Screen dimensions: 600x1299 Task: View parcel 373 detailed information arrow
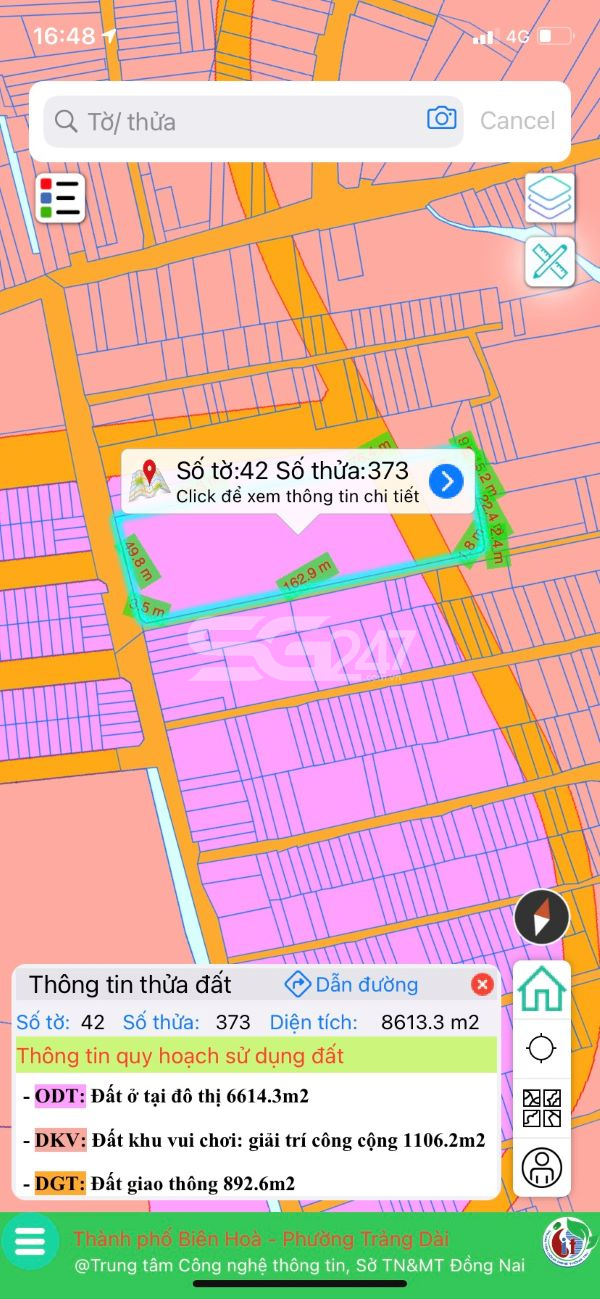446,482
